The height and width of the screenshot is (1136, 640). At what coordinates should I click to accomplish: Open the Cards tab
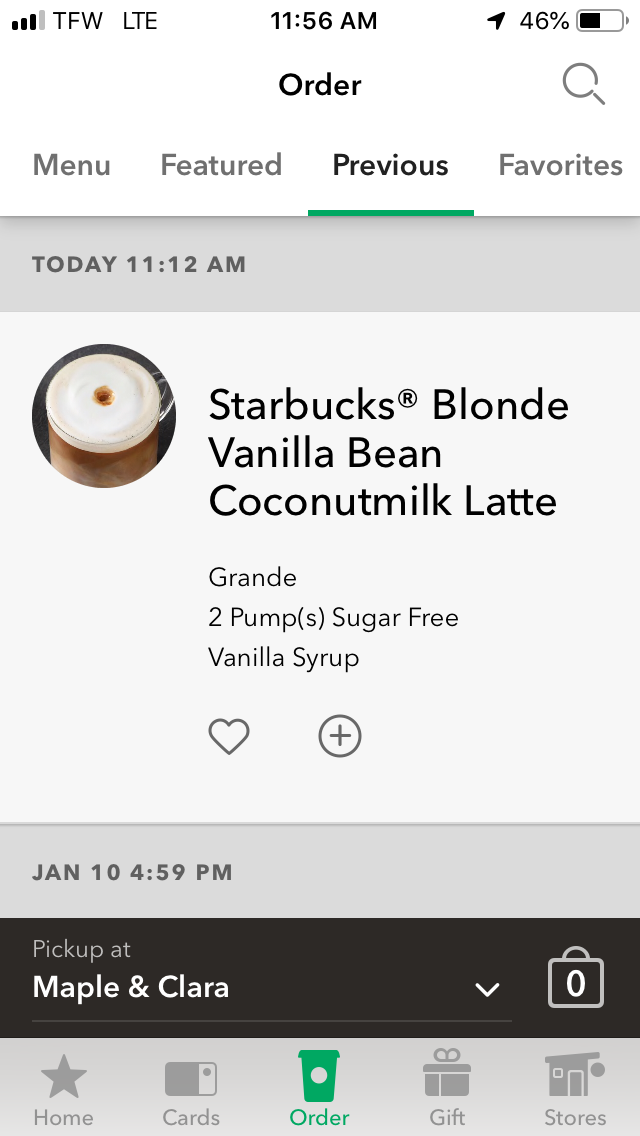(x=191, y=1090)
